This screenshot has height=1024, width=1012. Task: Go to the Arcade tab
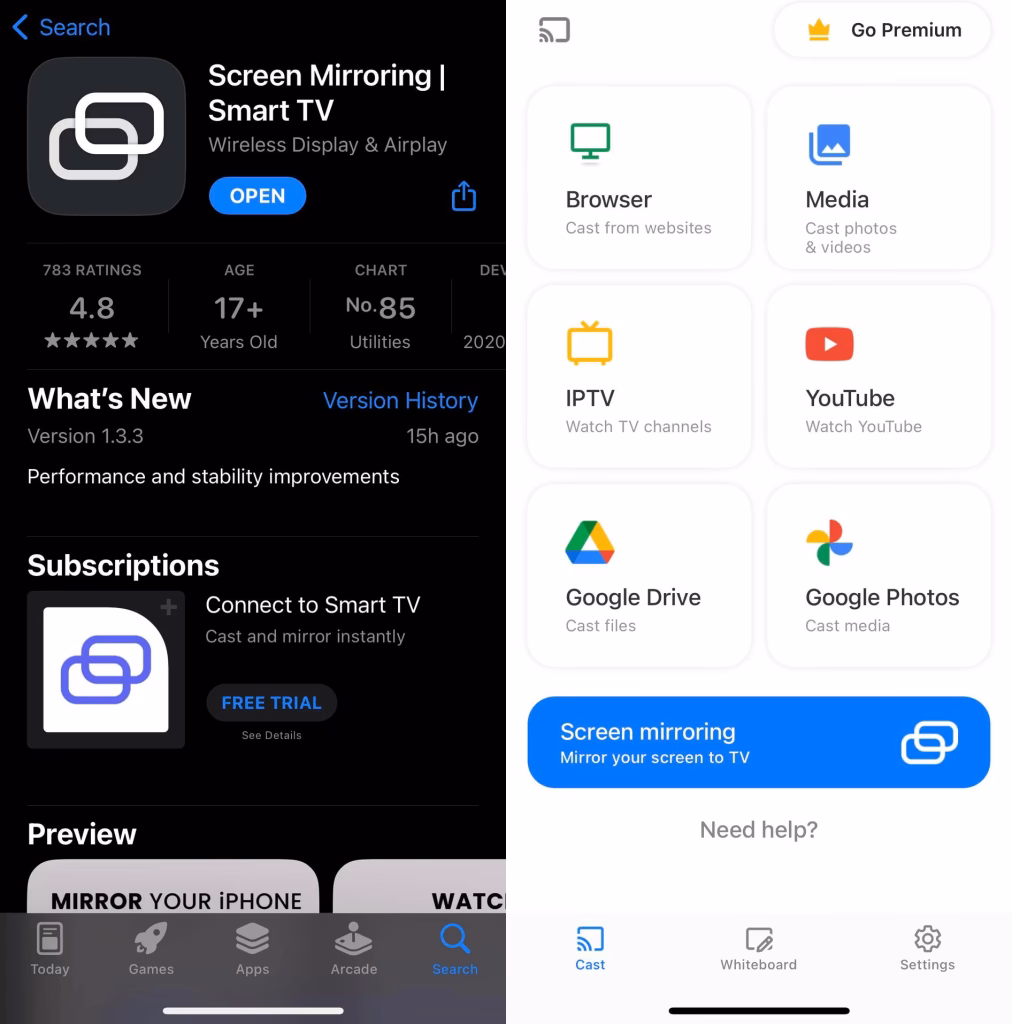[354, 949]
